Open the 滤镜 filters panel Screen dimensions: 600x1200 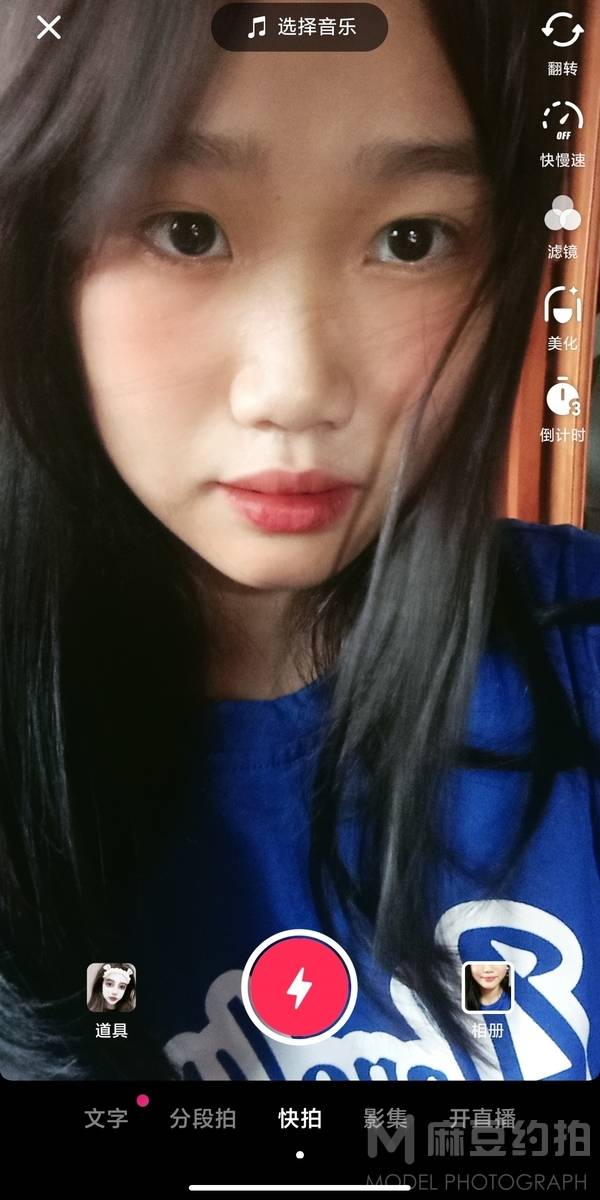coord(563,222)
